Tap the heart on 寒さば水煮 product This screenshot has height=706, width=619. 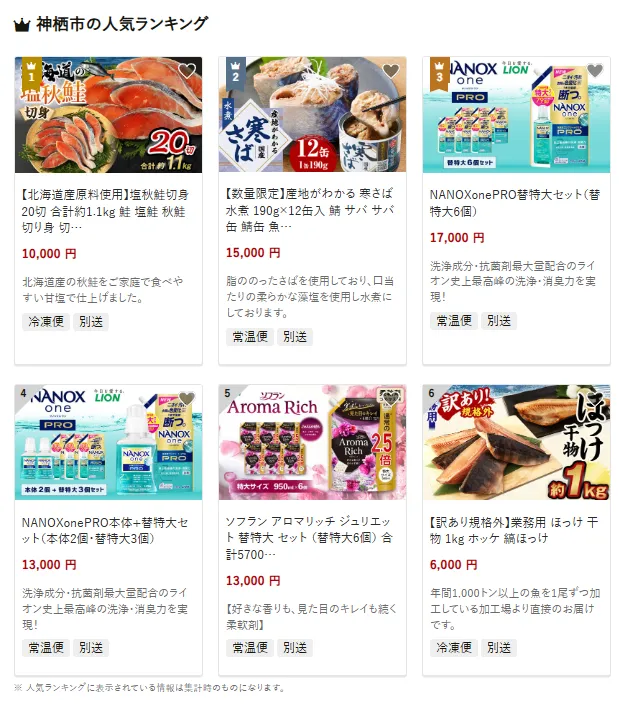point(390,71)
